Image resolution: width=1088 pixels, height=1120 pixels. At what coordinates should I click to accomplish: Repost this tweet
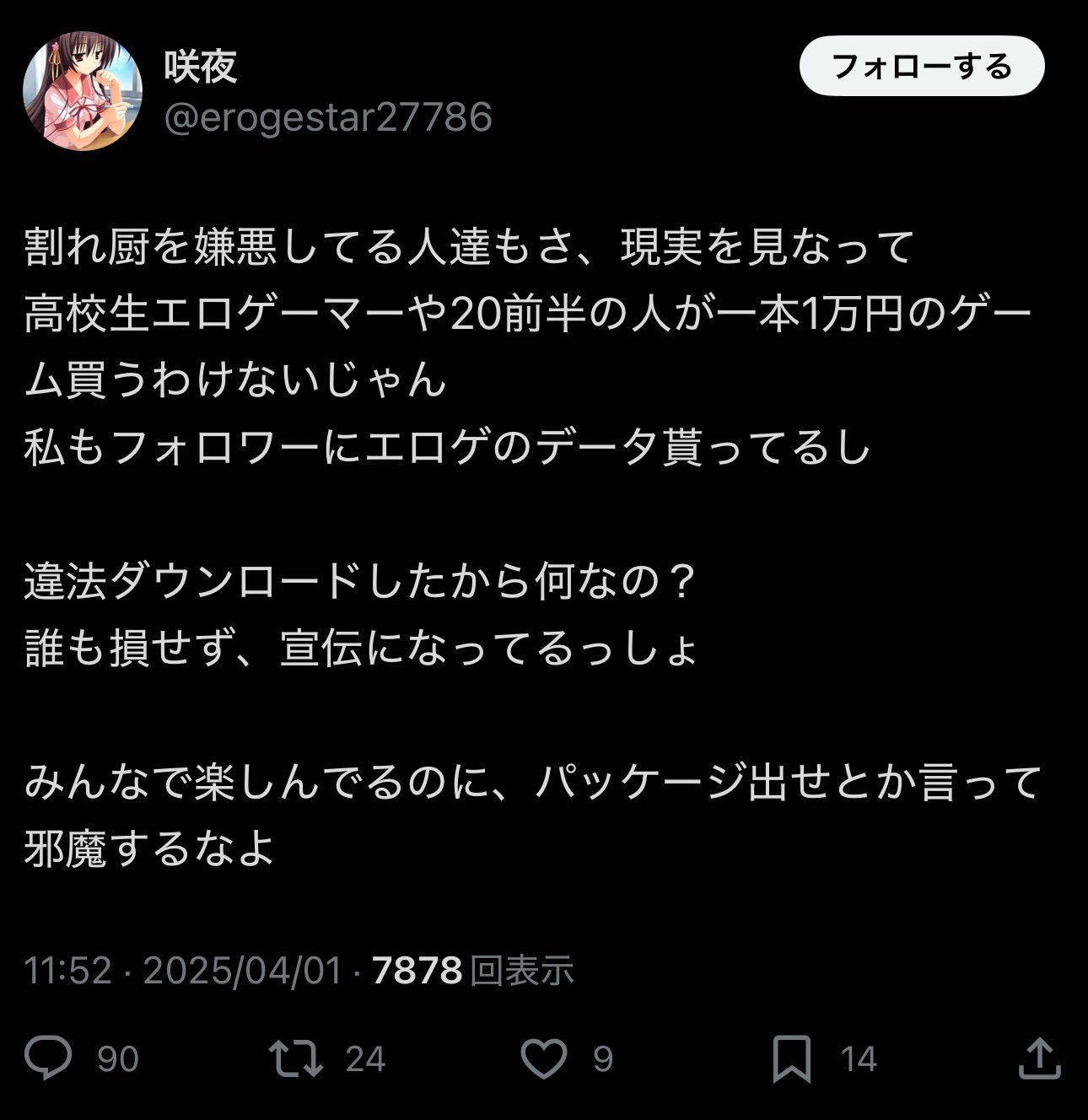296,1058
